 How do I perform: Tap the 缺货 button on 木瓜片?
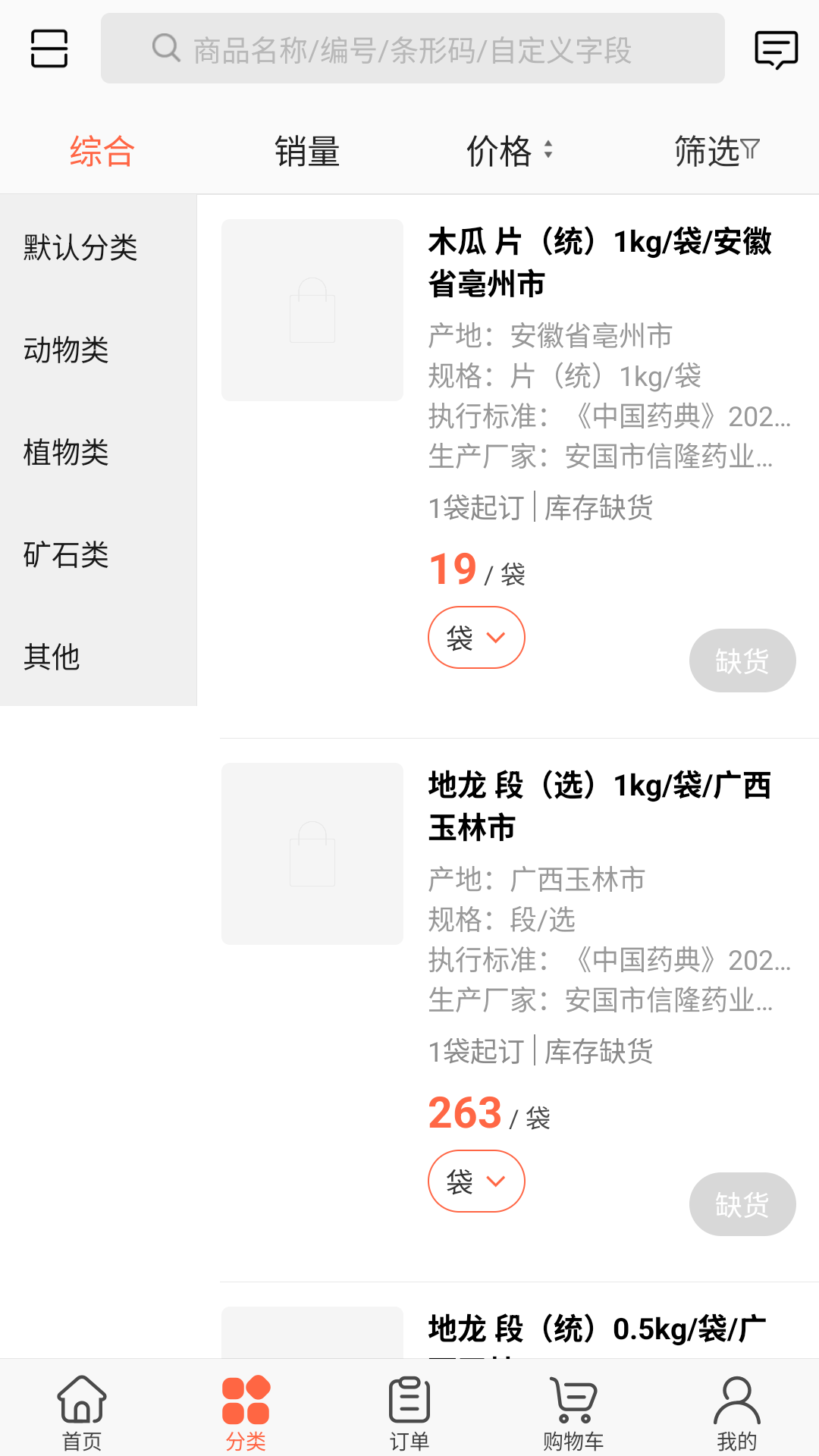coord(742,661)
